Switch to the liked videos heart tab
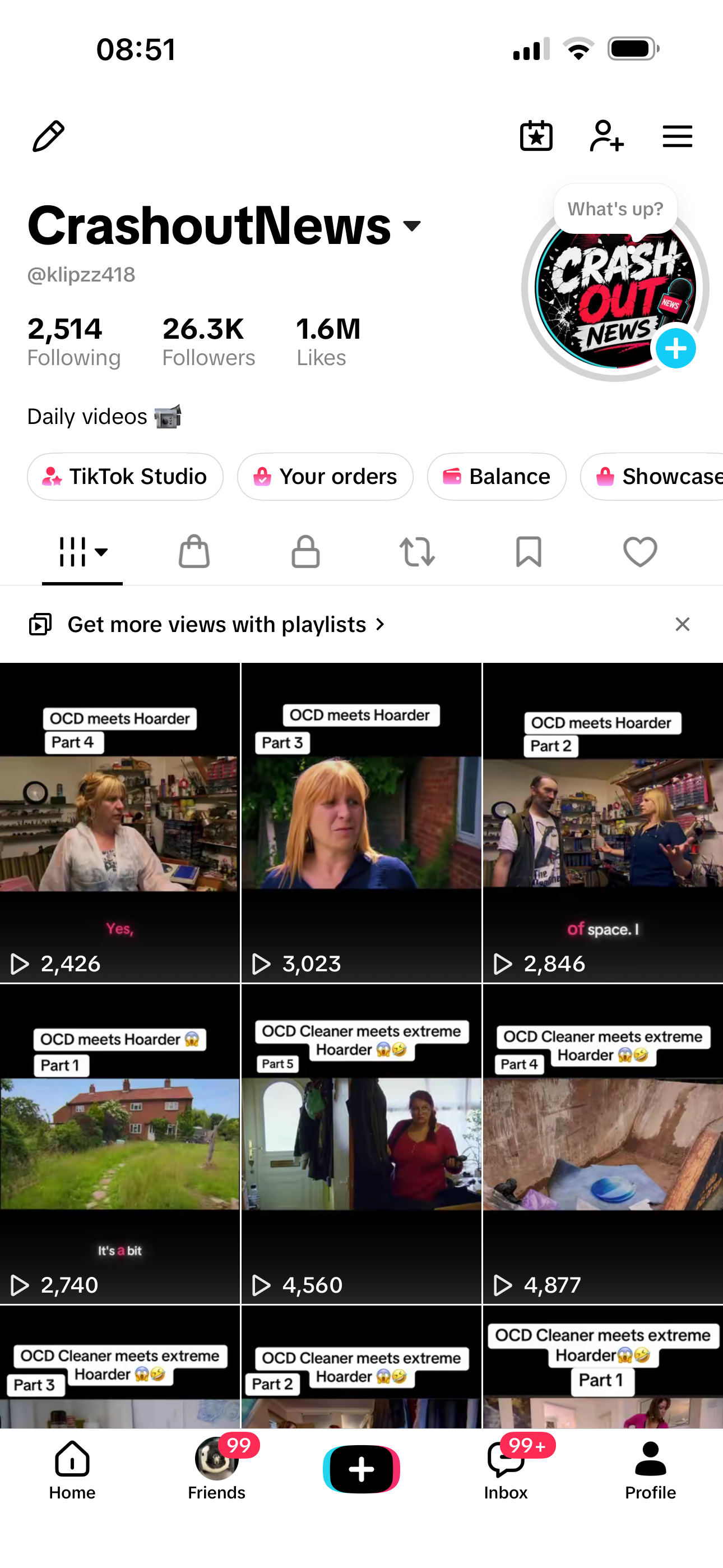This screenshot has width=723, height=1568. (640, 552)
